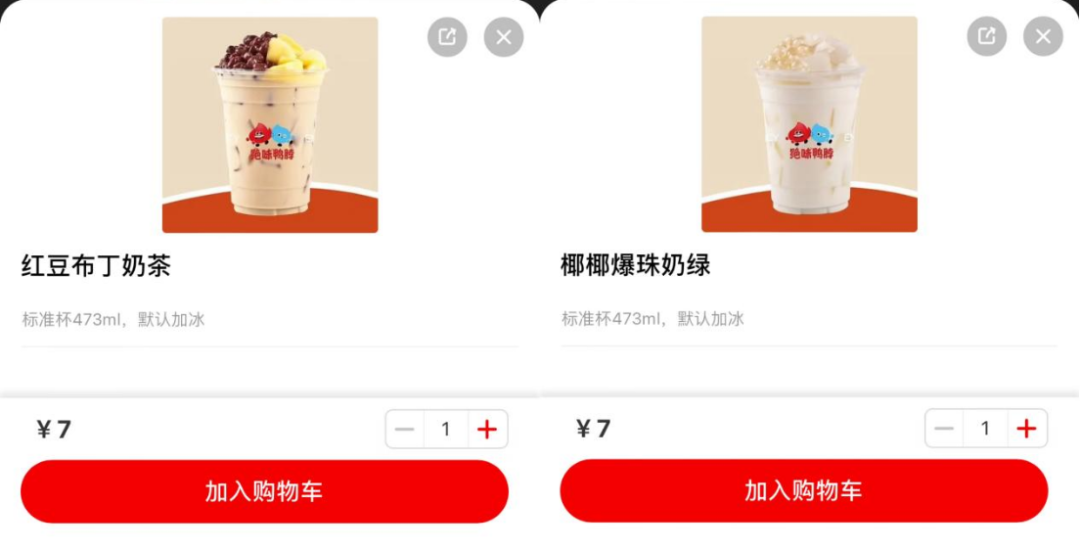Add 椰椰爆珠奶绿 to the cart
The height and width of the screenshot is (550, 1080).
pos(804,491)
